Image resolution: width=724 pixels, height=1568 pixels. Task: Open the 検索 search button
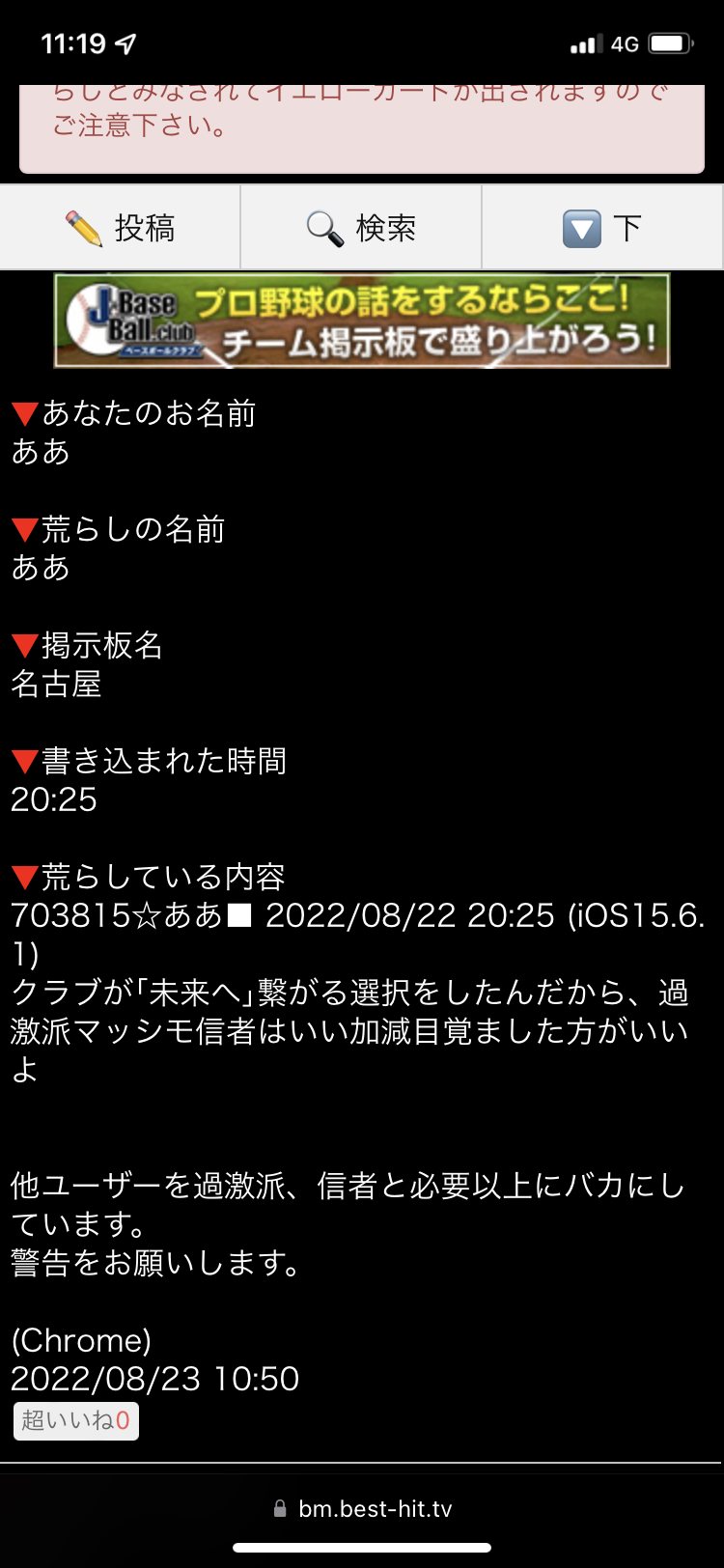tap(361, 228)
